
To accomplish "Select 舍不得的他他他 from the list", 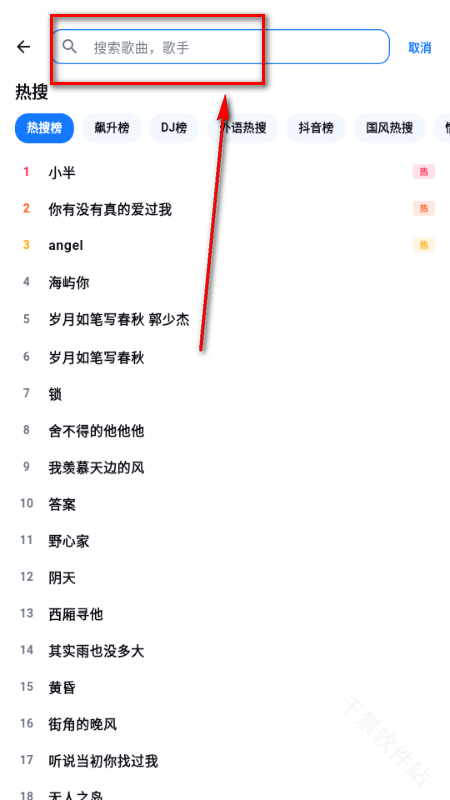I will (96, 431).
